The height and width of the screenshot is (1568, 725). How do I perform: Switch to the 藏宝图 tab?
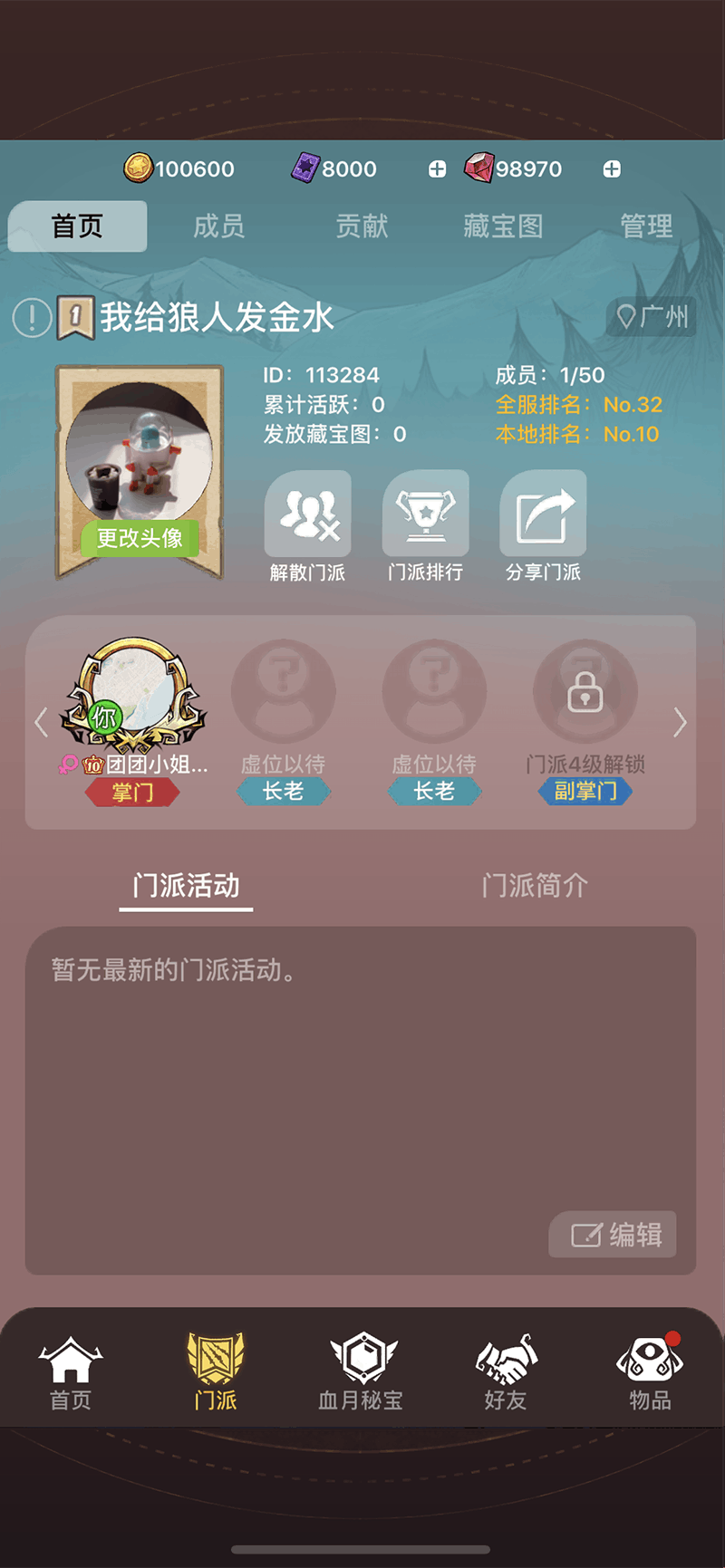point(503,226)
